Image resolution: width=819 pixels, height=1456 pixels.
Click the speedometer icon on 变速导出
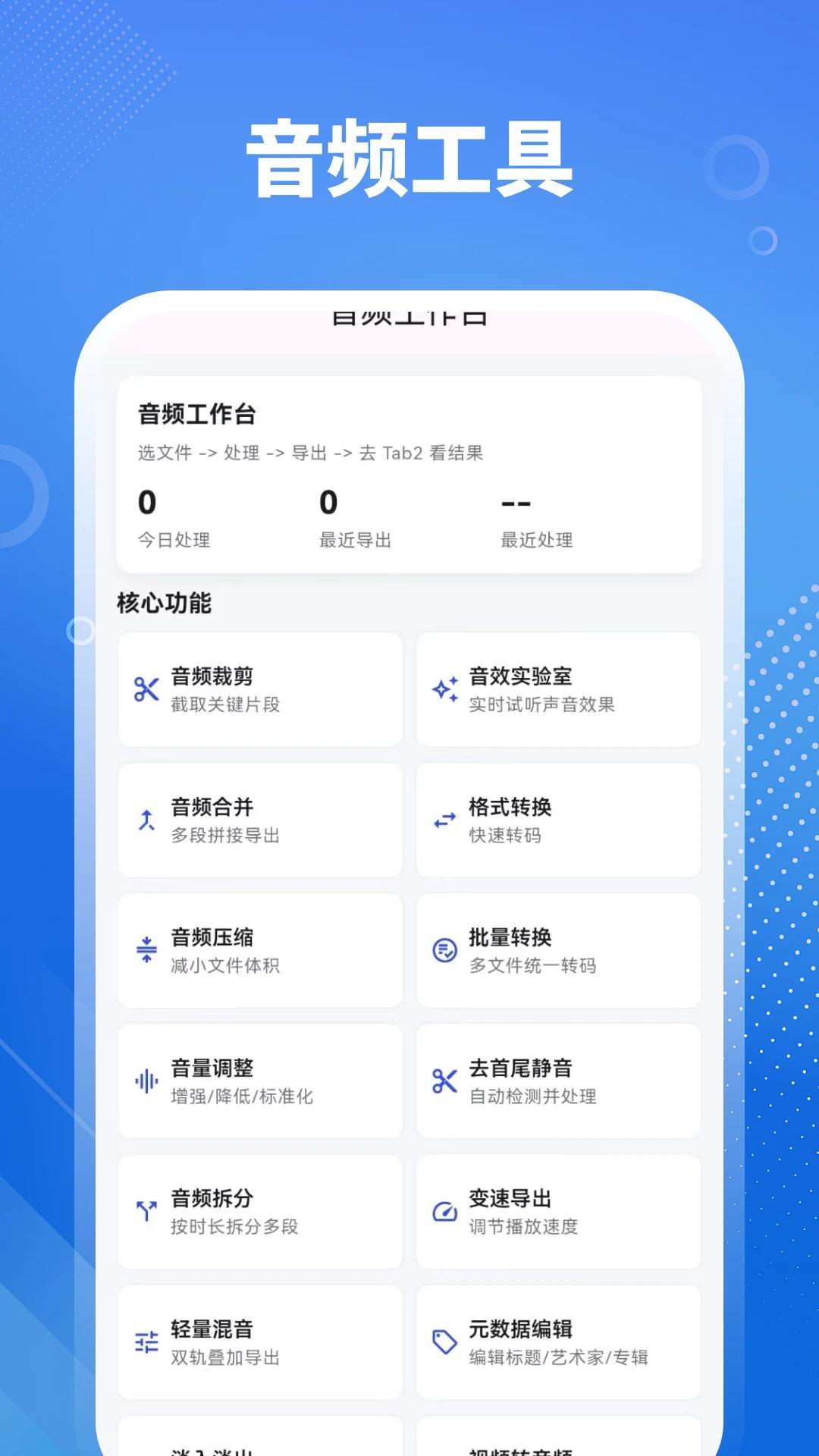pyautogui.click(x=444, y=1211)
